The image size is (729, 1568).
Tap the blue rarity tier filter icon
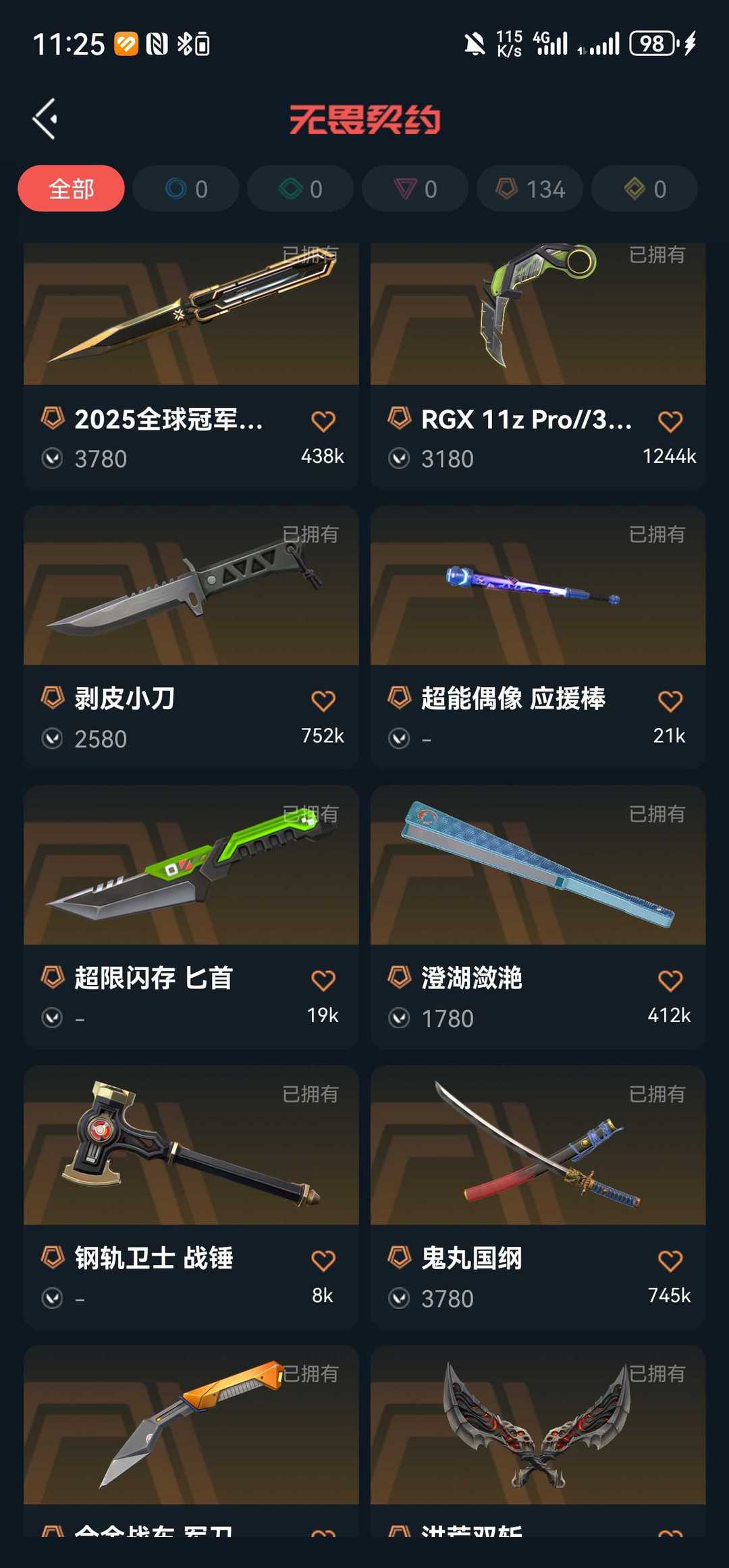pos(184,189)
